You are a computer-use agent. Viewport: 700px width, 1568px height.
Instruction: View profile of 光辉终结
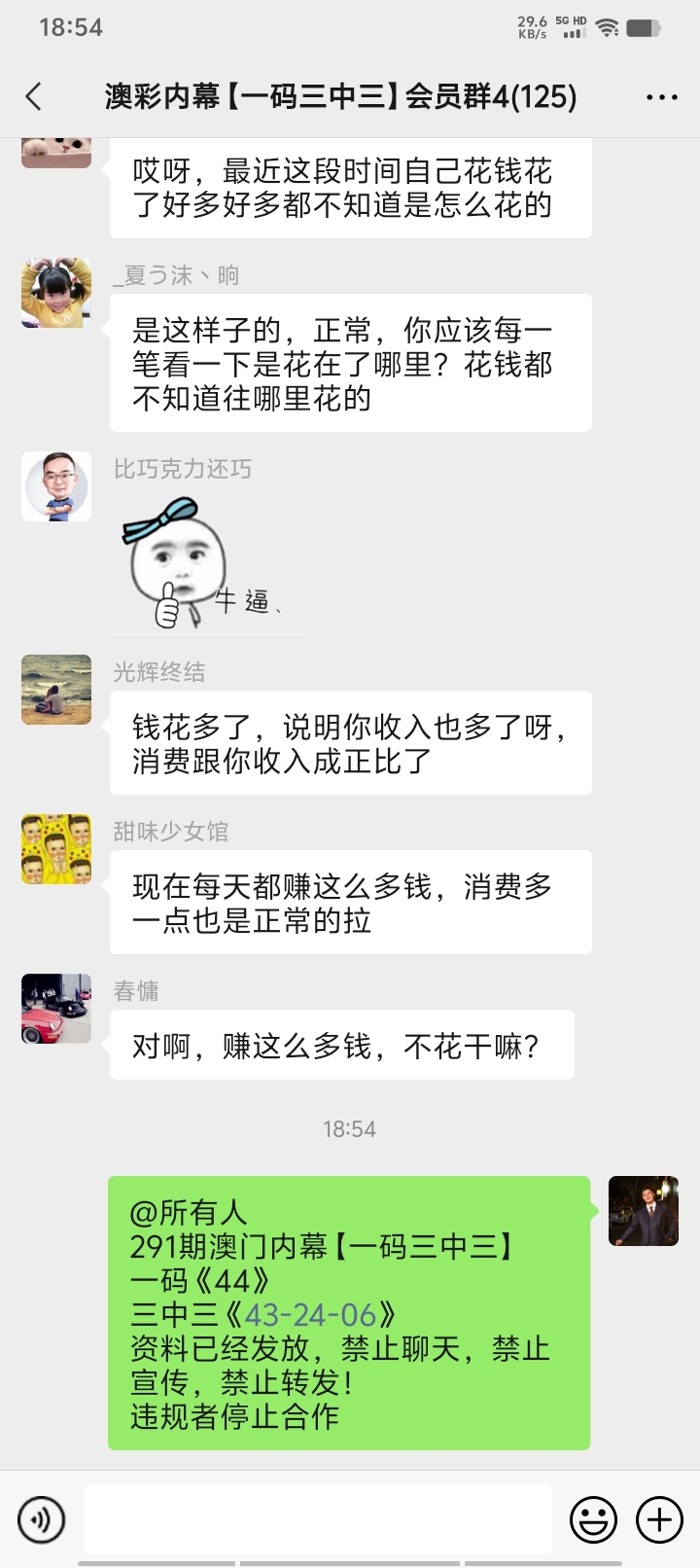[56, 690]
